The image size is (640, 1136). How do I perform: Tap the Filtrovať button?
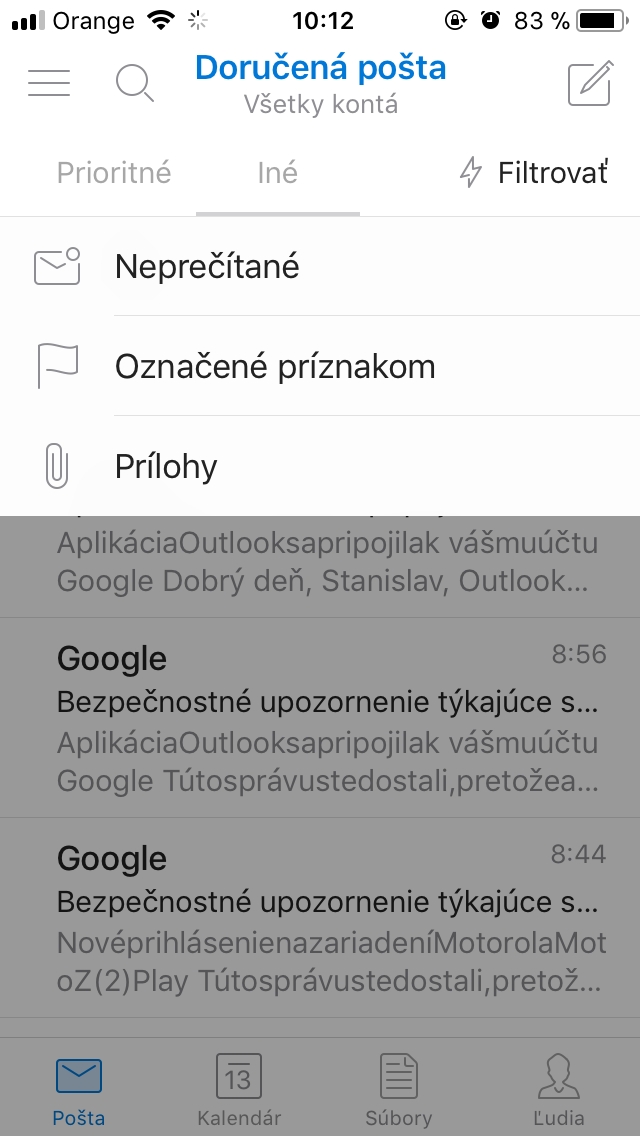click(x=534, y=172)
